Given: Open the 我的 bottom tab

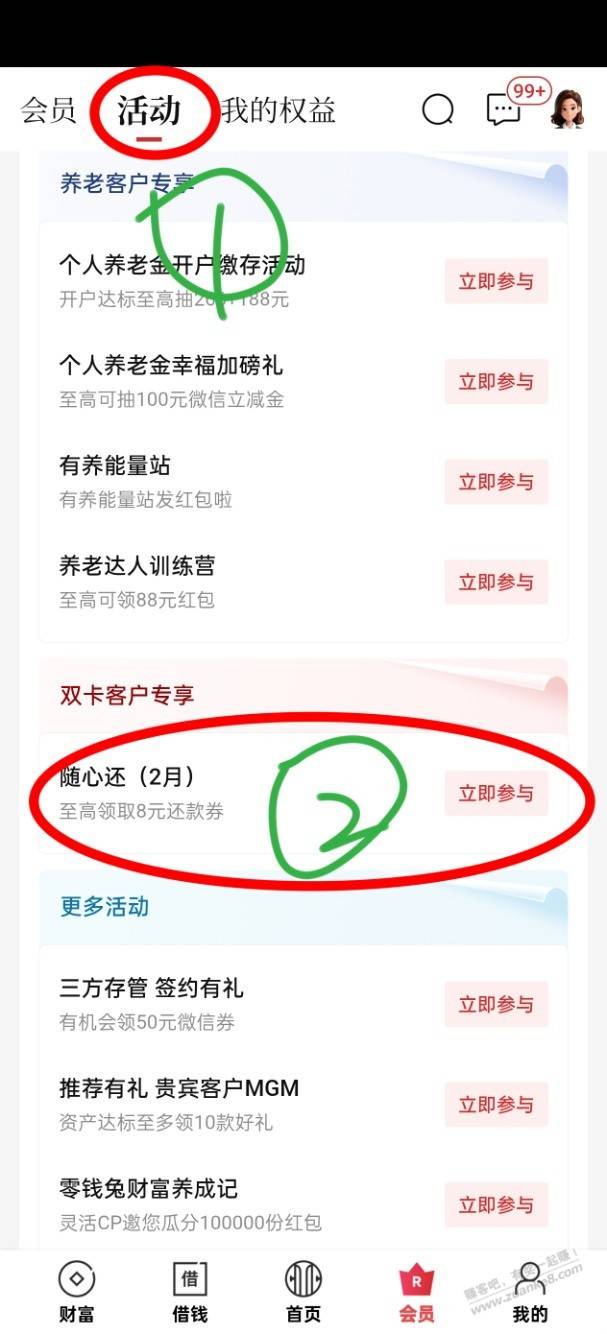Looking at the screenshot, I should coord(530,1292).
